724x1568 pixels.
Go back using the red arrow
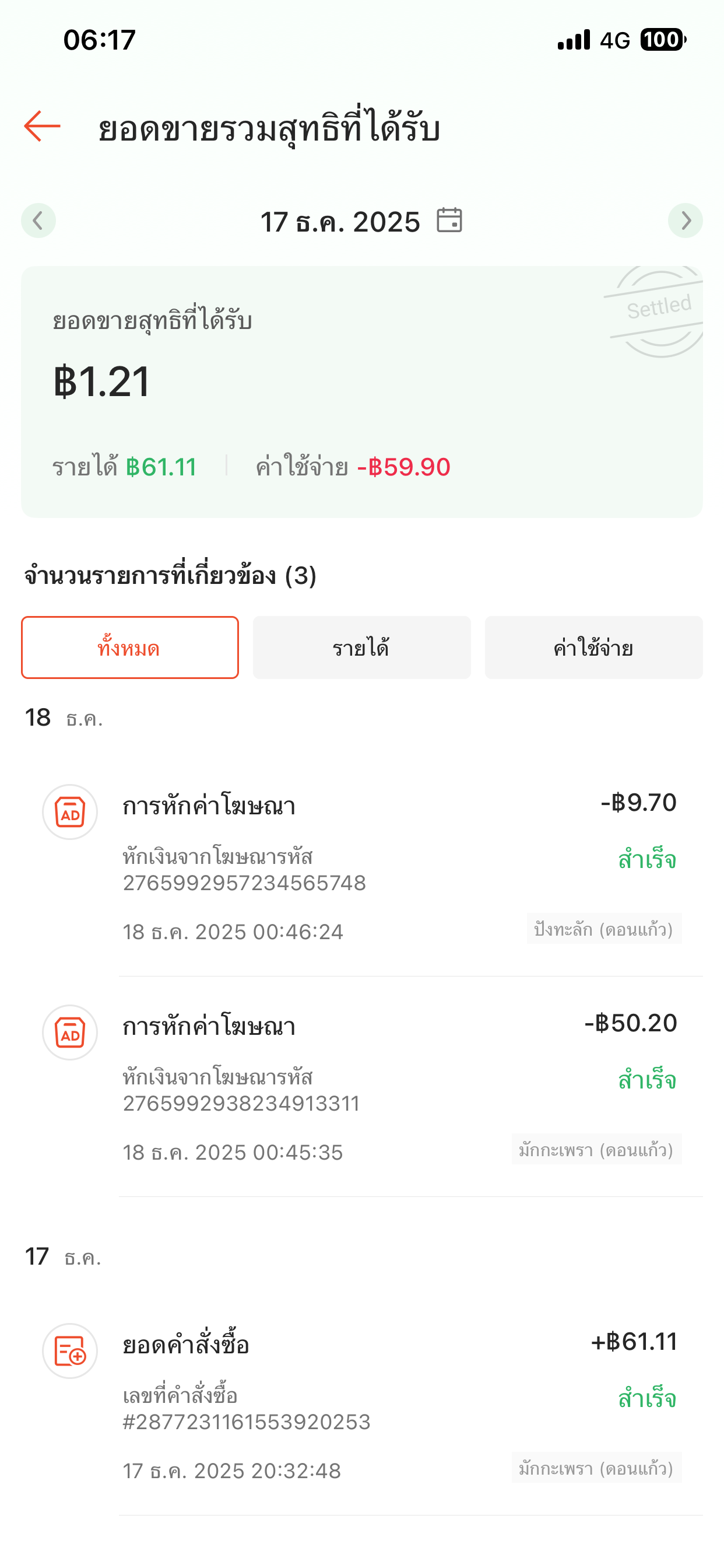42,127
